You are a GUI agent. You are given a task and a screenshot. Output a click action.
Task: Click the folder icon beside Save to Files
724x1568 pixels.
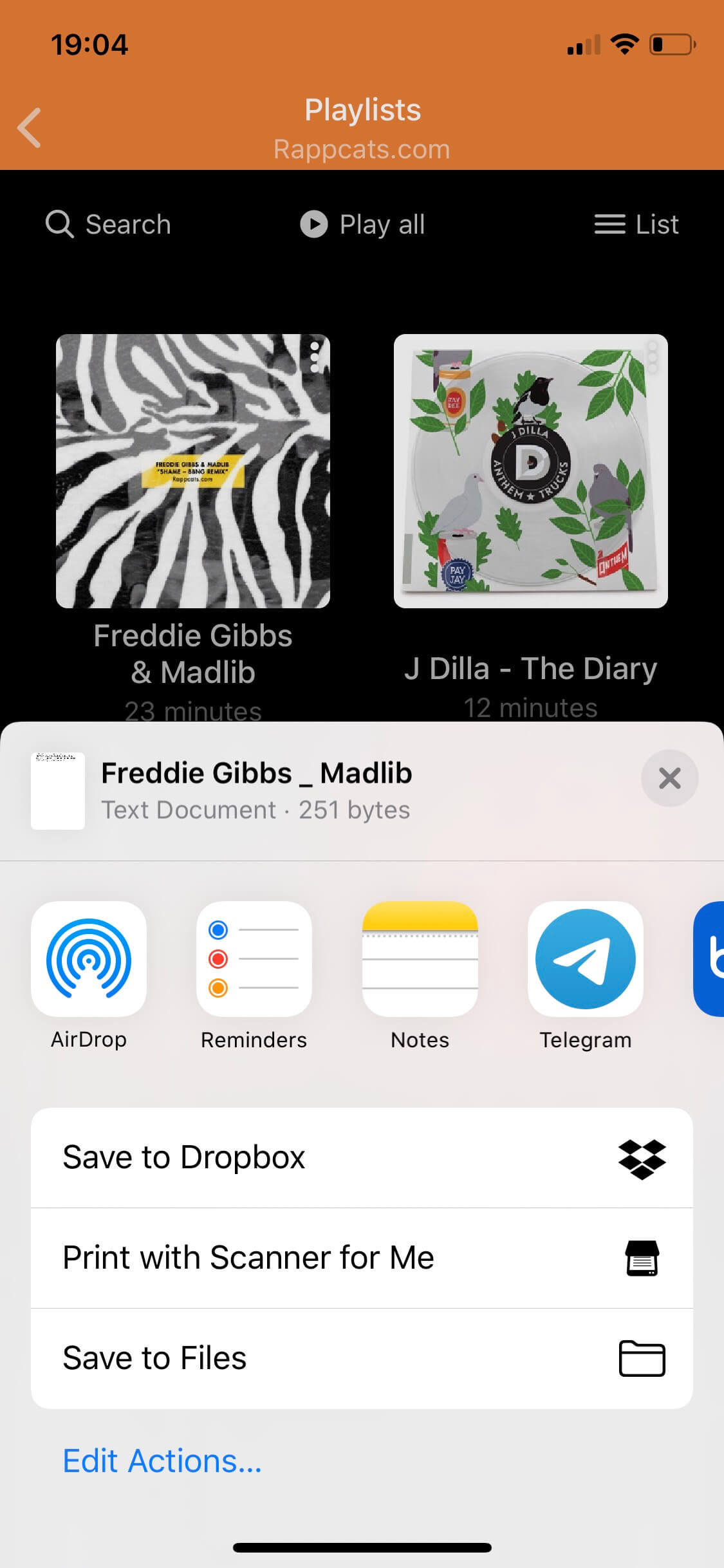(x=642, y=1357)
